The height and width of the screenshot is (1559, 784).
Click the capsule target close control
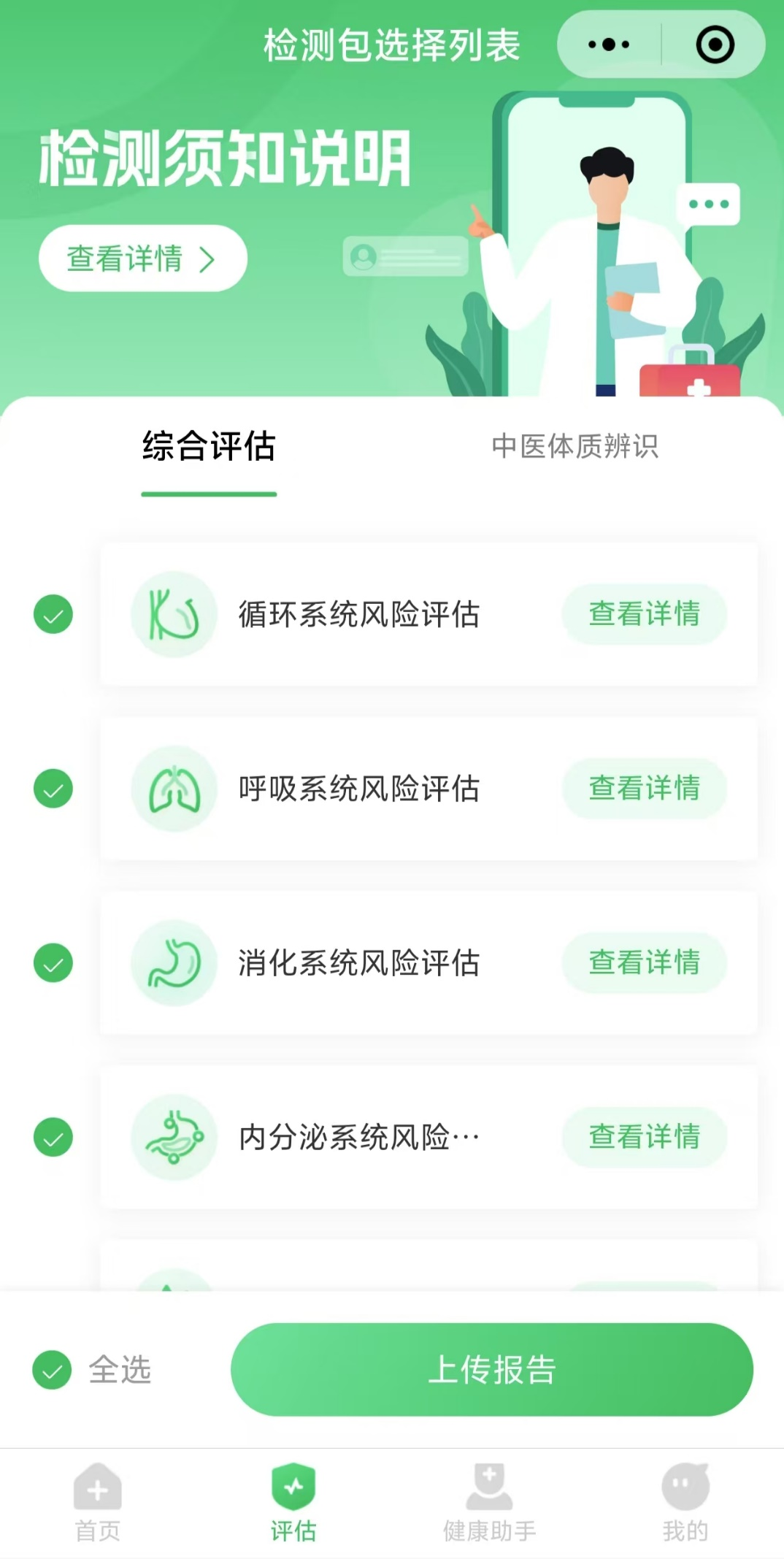point(714,44)
